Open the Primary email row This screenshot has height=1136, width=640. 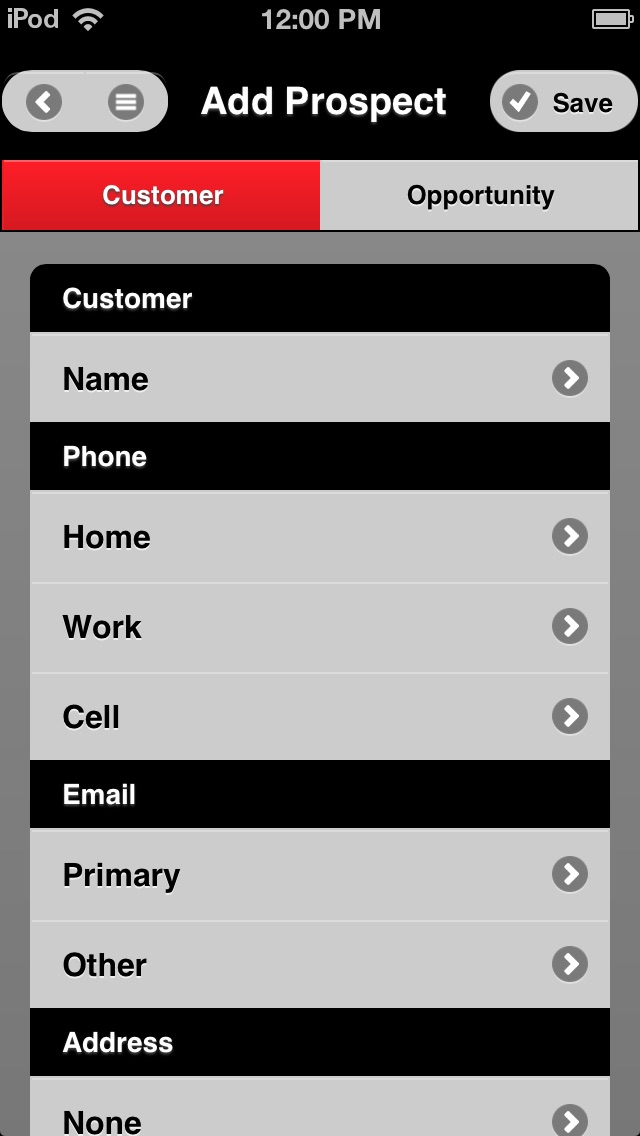pos(320,874)
